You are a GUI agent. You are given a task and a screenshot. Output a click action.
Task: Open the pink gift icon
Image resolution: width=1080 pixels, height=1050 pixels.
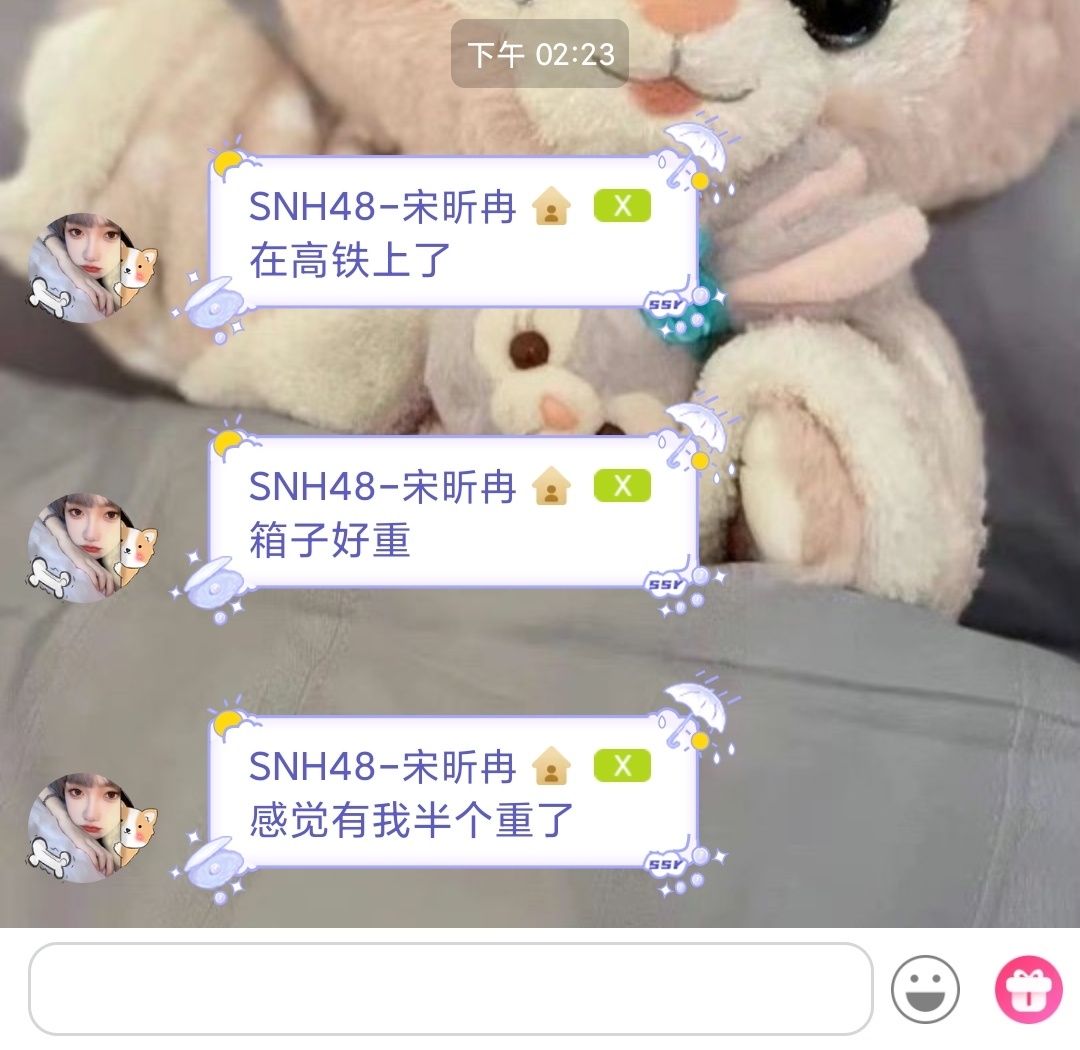coord(1027,990)
